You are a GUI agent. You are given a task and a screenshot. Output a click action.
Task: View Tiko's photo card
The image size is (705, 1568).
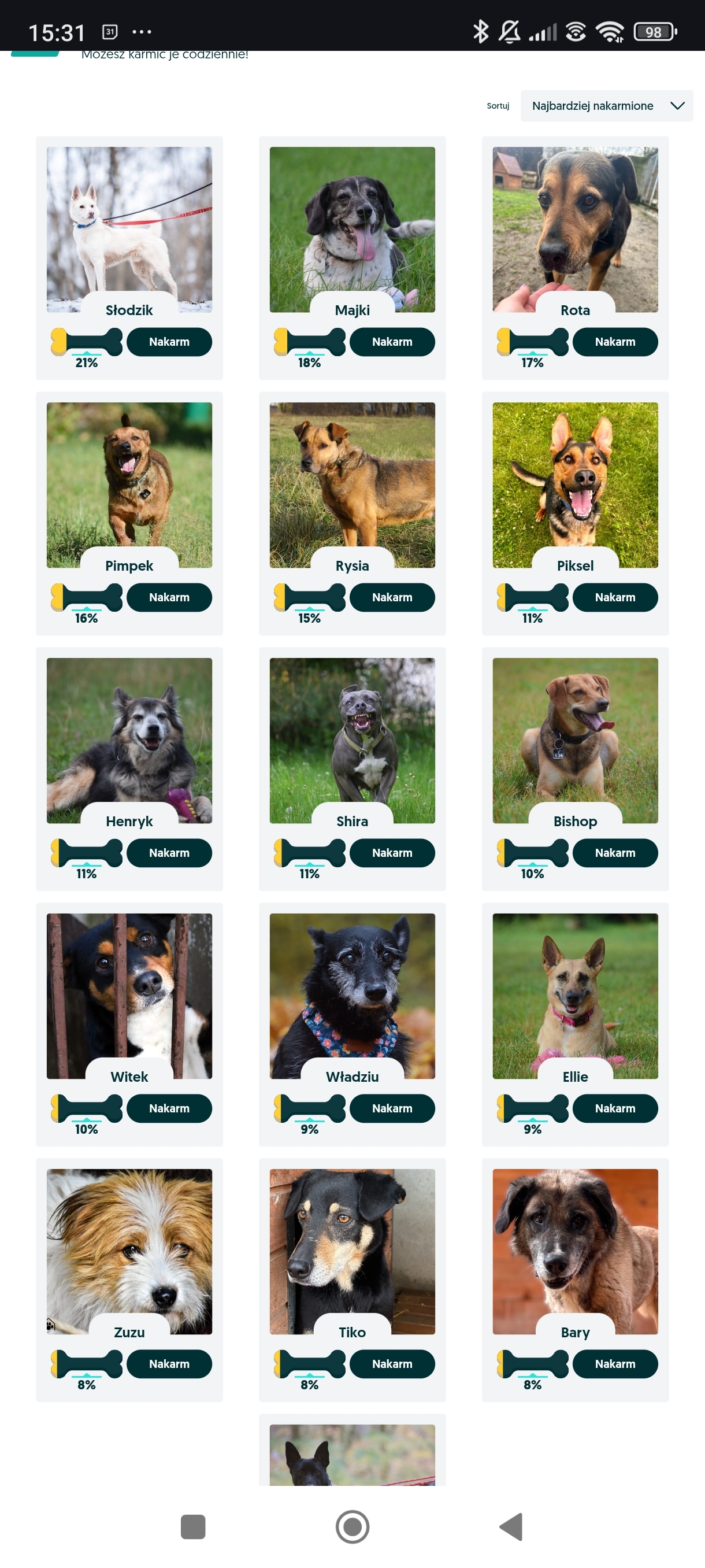pos(352,1248)
